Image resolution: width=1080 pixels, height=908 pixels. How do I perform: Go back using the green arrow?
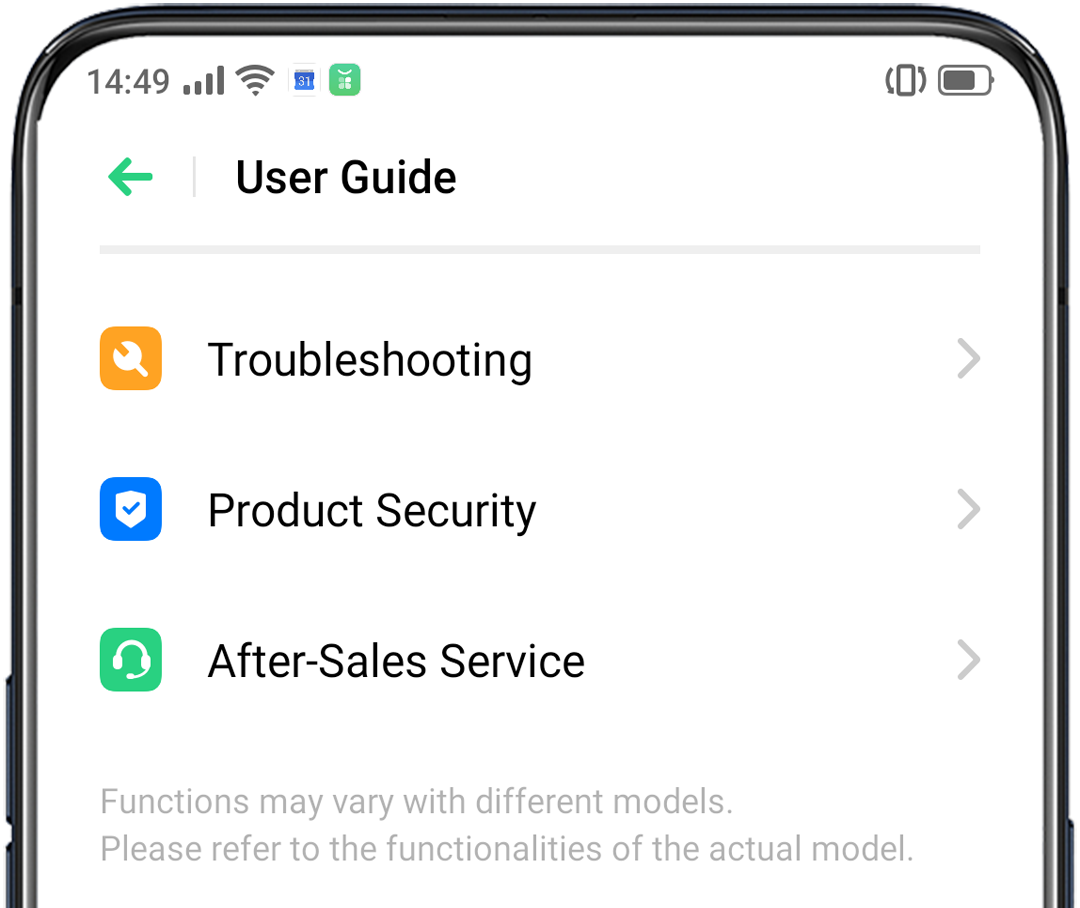[x=130, y=178]
